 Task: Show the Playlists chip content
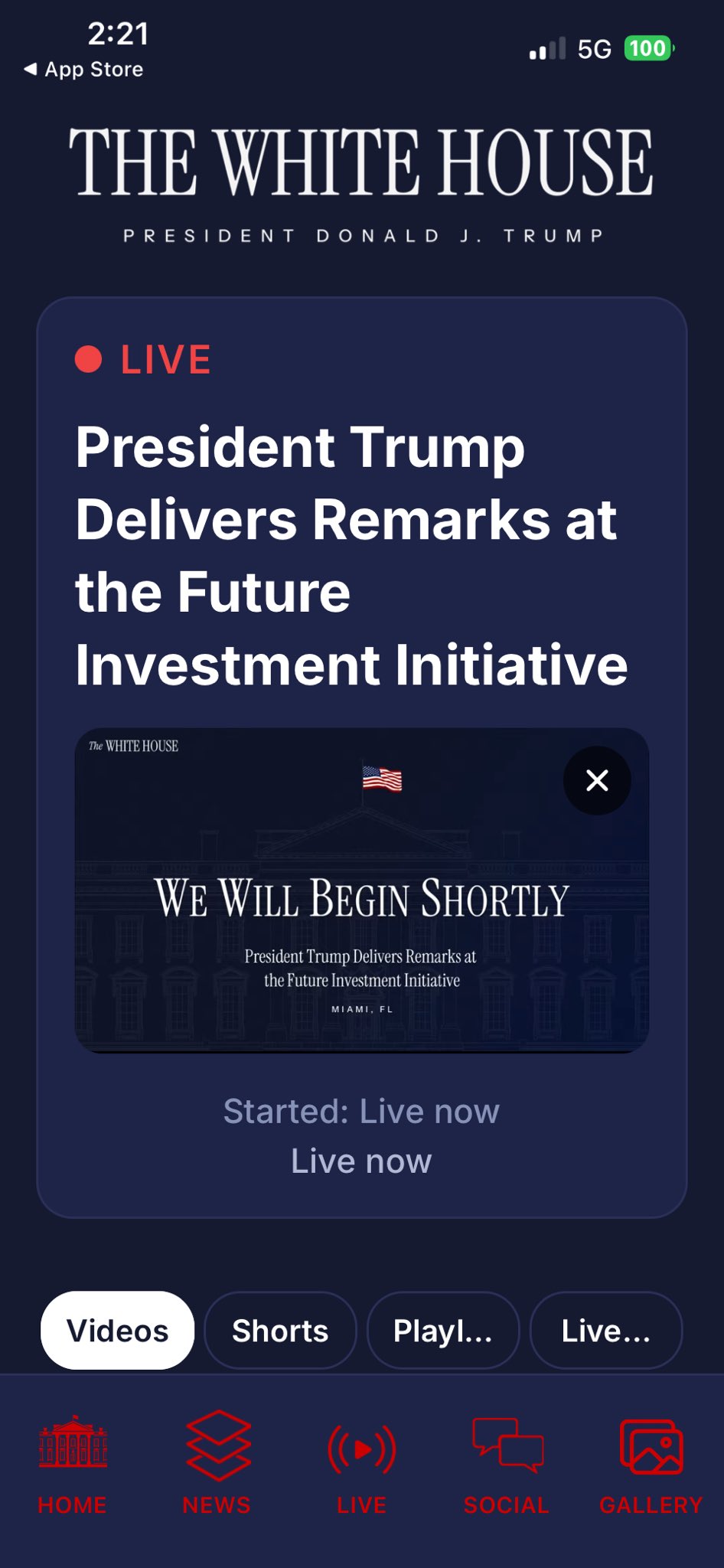[x=443, y=1331]
